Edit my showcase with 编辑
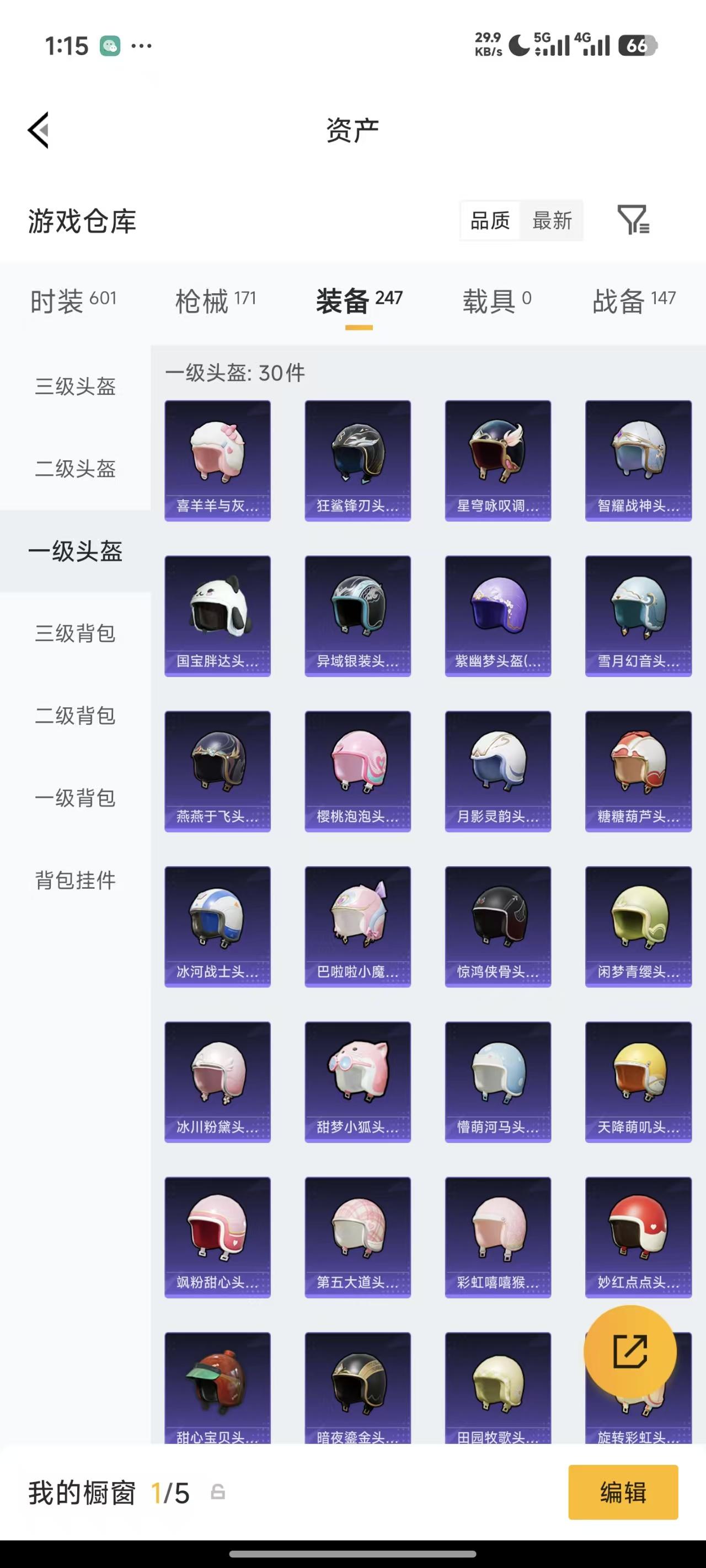Screen dimensions: 706x1568 [x=623, y=1492]
